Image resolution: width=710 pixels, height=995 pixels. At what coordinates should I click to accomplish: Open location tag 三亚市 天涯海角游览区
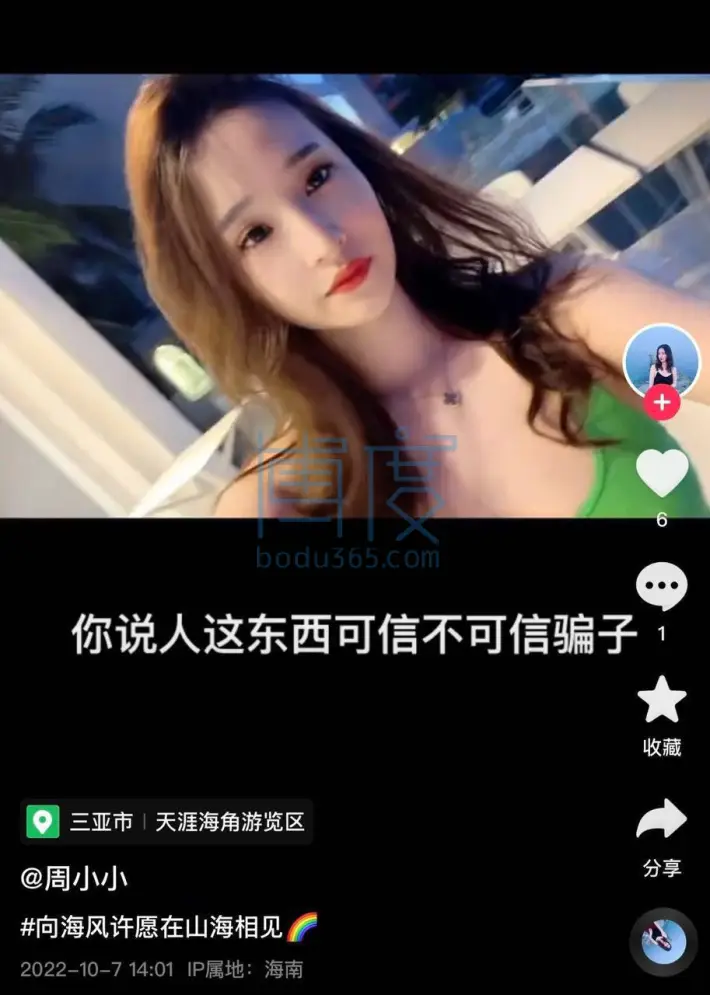coord(167,823)
